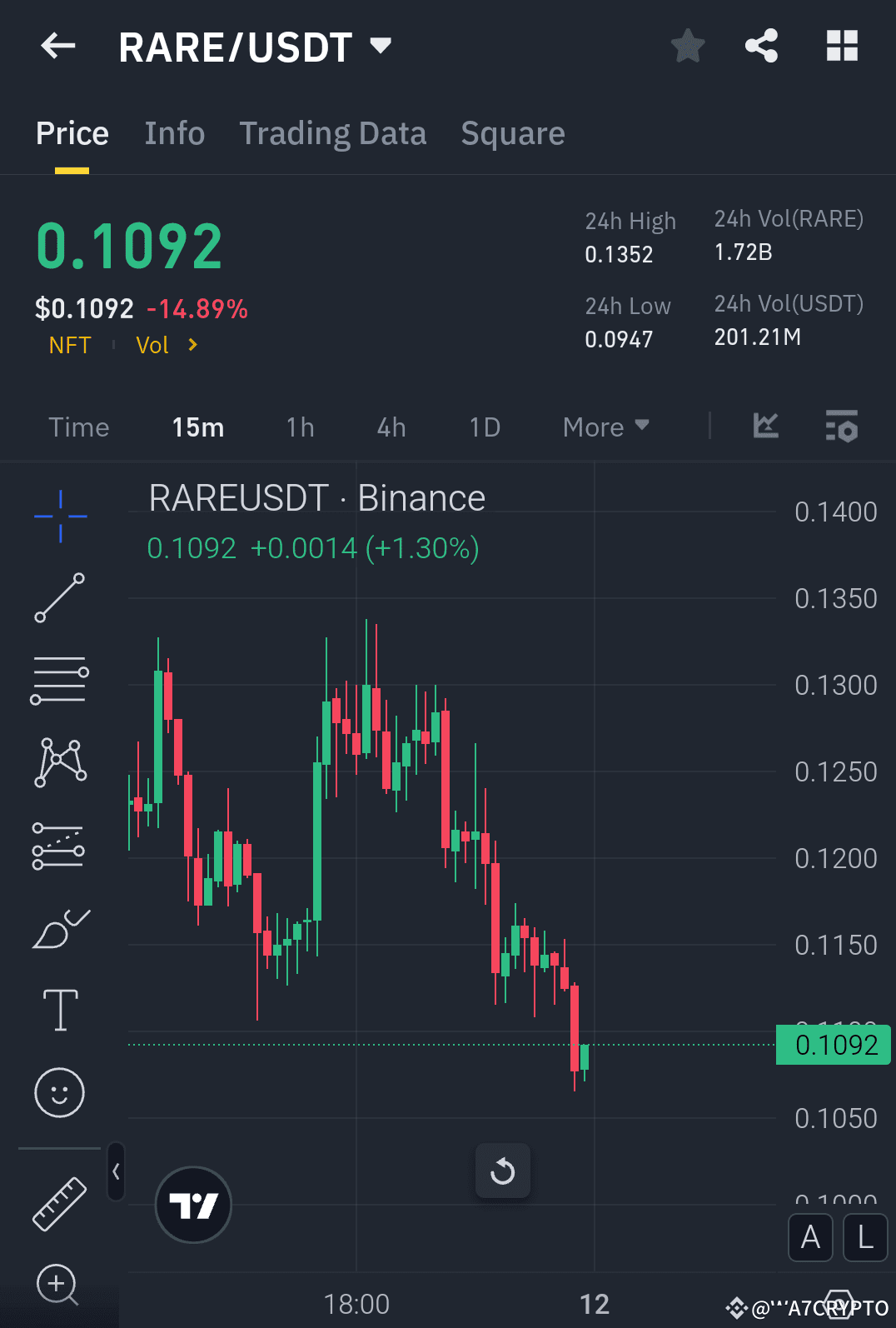Expand the More timeframe dropdown
Viewport: 896px width, 1328px height.
605,427
